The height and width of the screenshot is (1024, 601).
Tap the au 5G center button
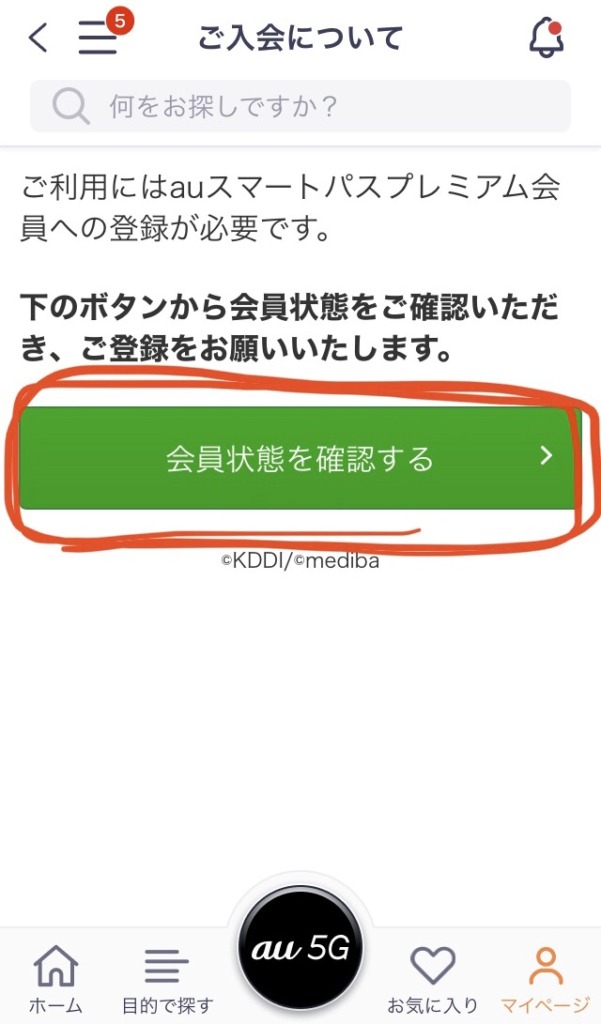300,948
